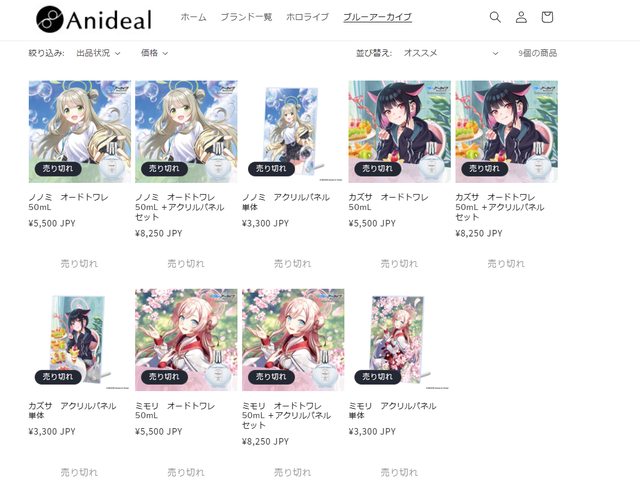Open the オススメ sort dropdown

(450, 53)
